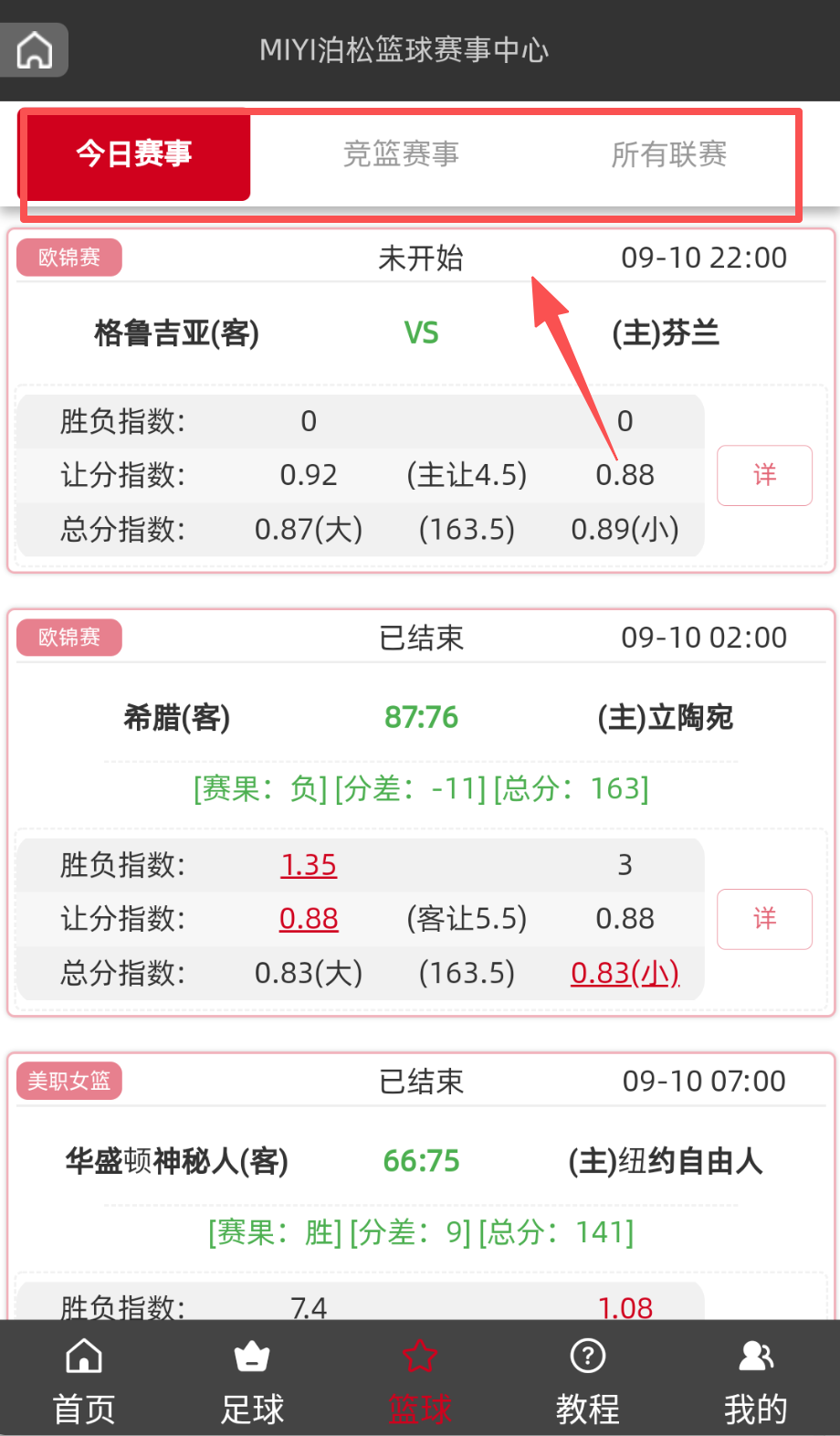The height and width of the screenshot is (1436, 840).
Task: Open the 教程 tutorial tab
Action: pyautogui.click(x=588, y=1379)
